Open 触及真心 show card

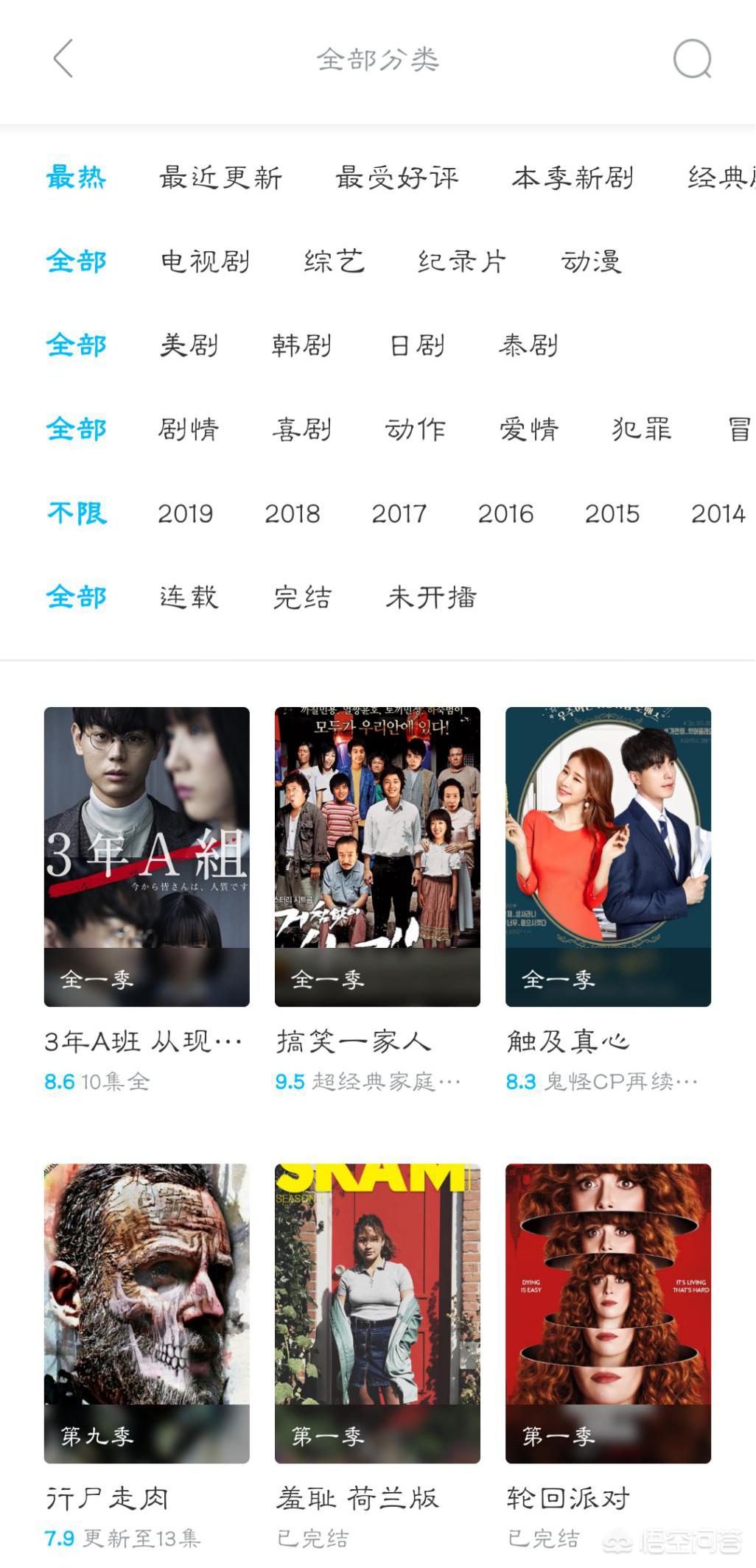pos(608,857)
